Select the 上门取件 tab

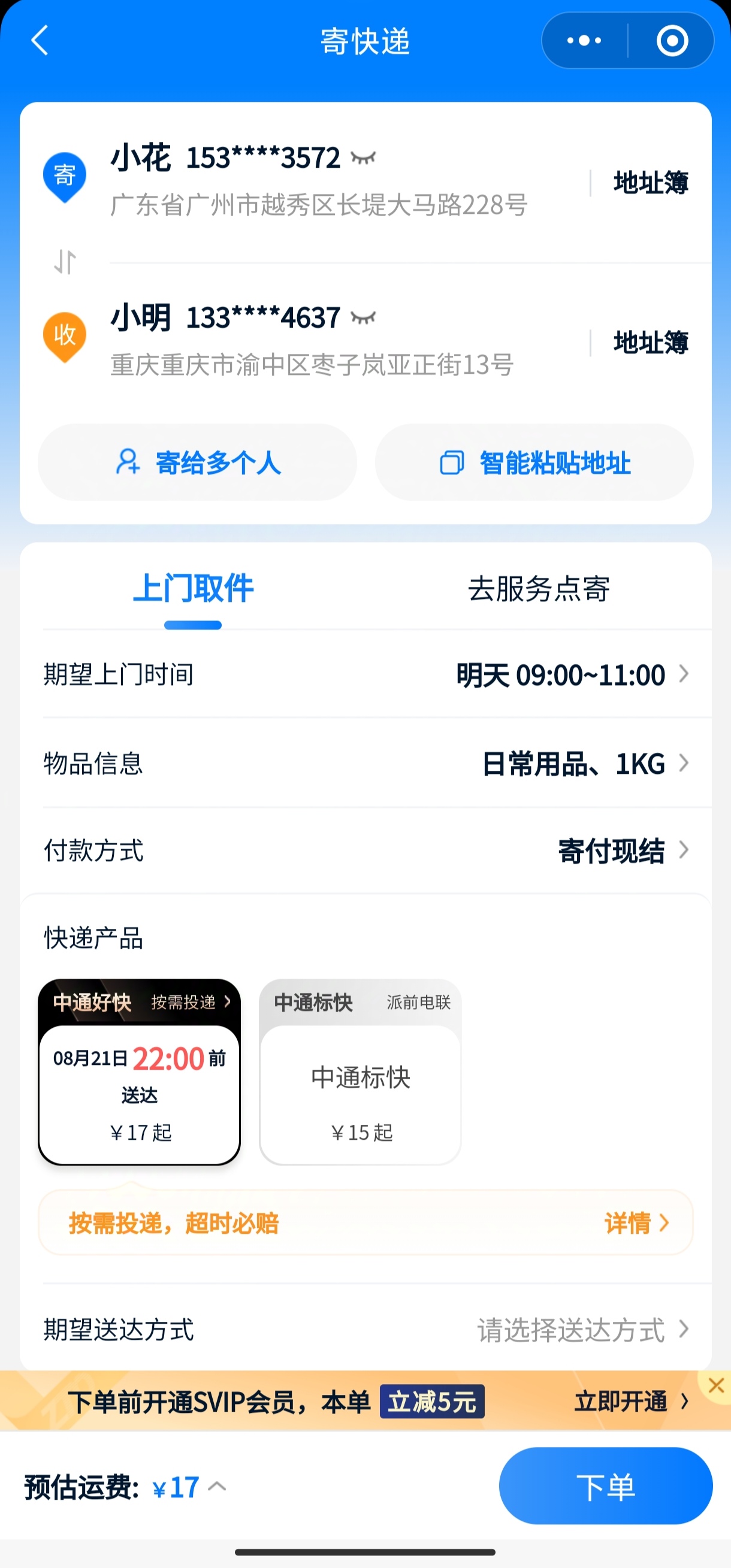[193, 589]
